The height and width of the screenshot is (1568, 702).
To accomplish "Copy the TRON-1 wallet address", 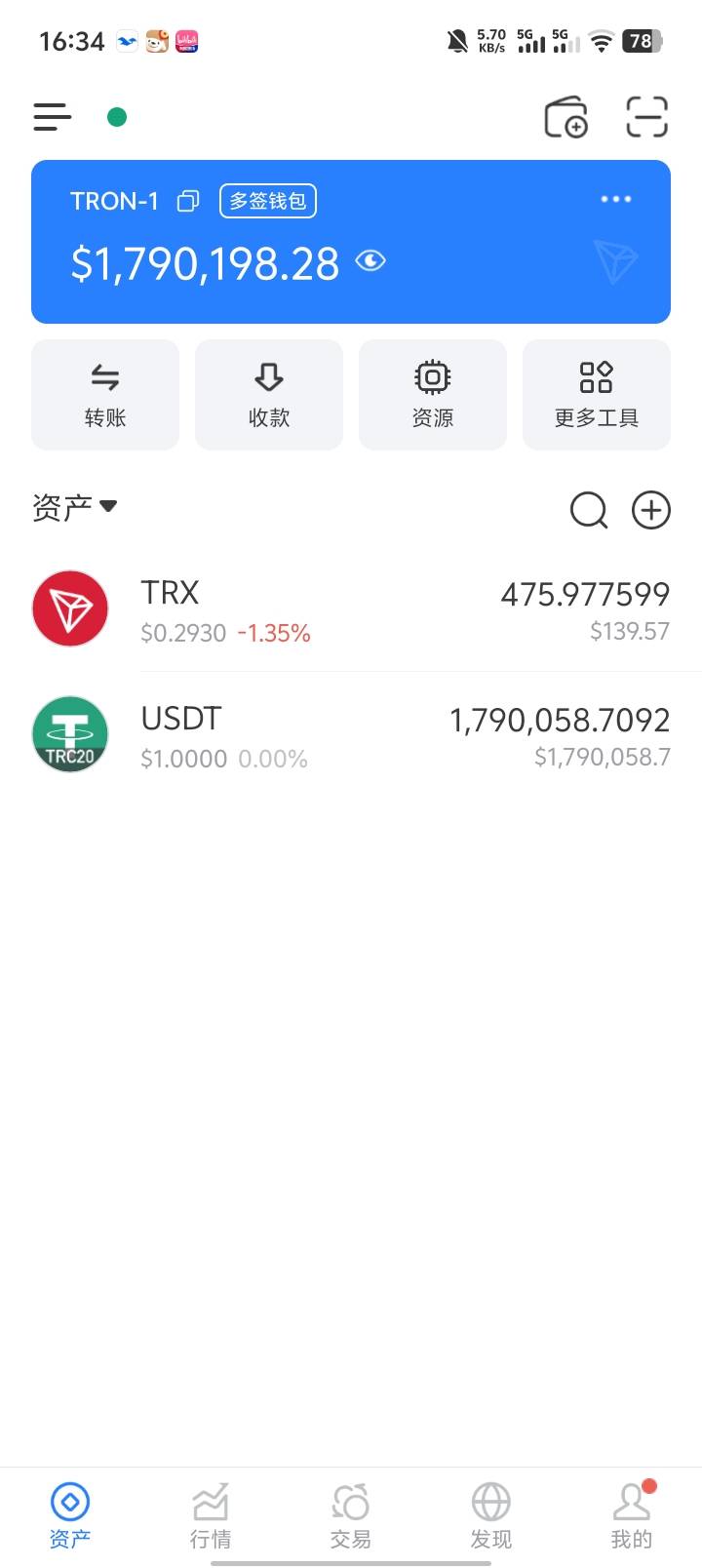I will pyautogui.click(x=188, y=201).
